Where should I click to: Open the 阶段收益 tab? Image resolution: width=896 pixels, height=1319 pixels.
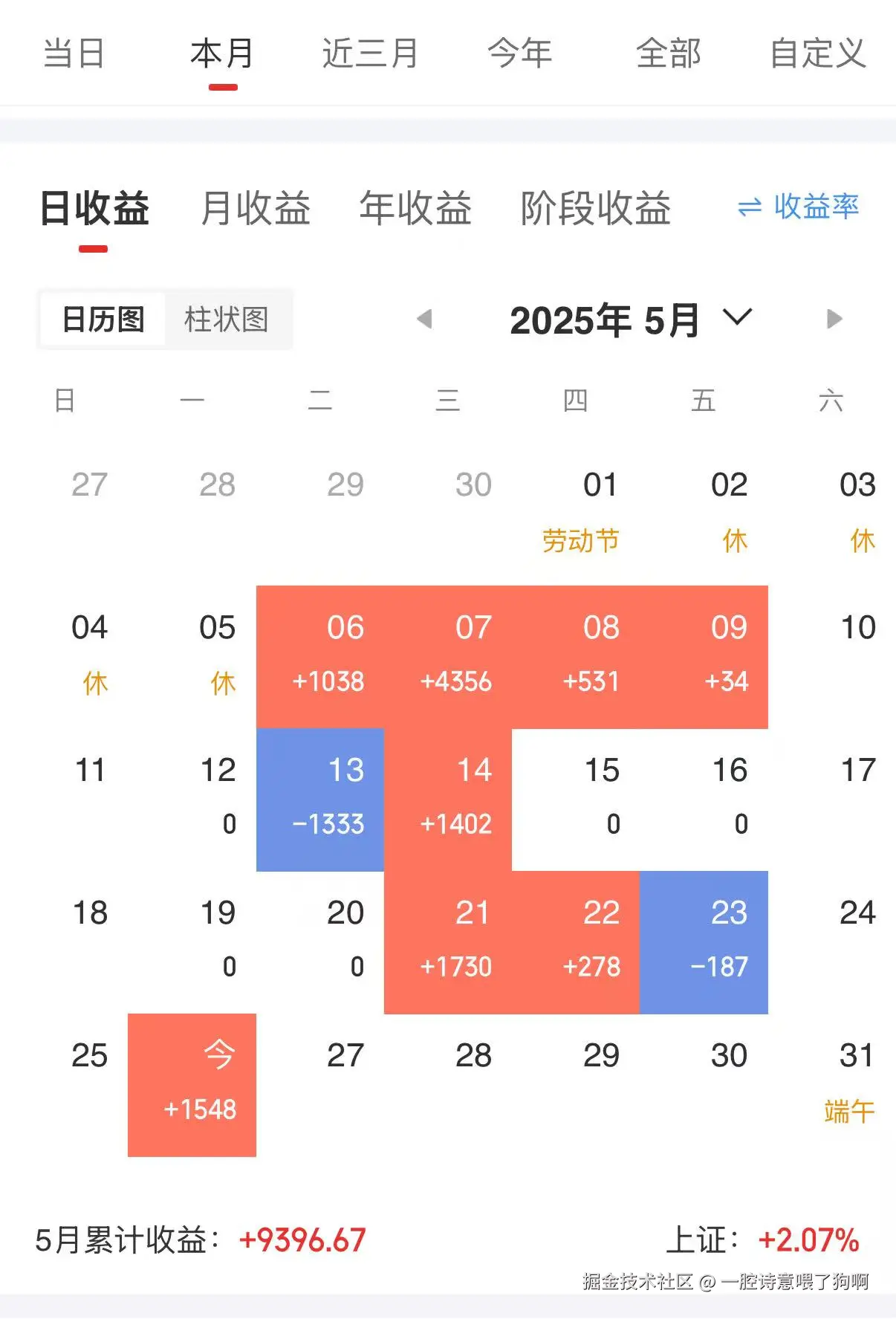597,209
